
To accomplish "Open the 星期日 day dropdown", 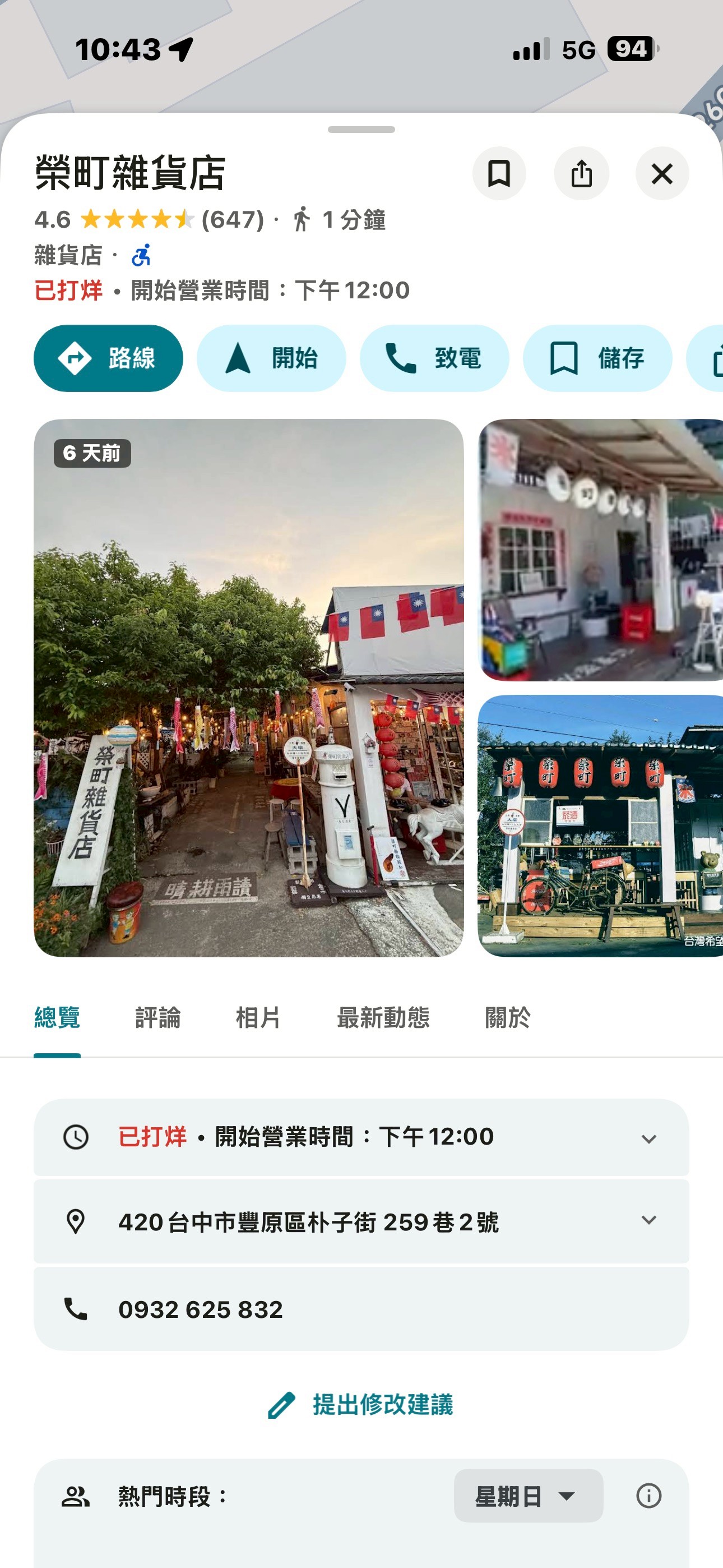I will pos(527,1496).
